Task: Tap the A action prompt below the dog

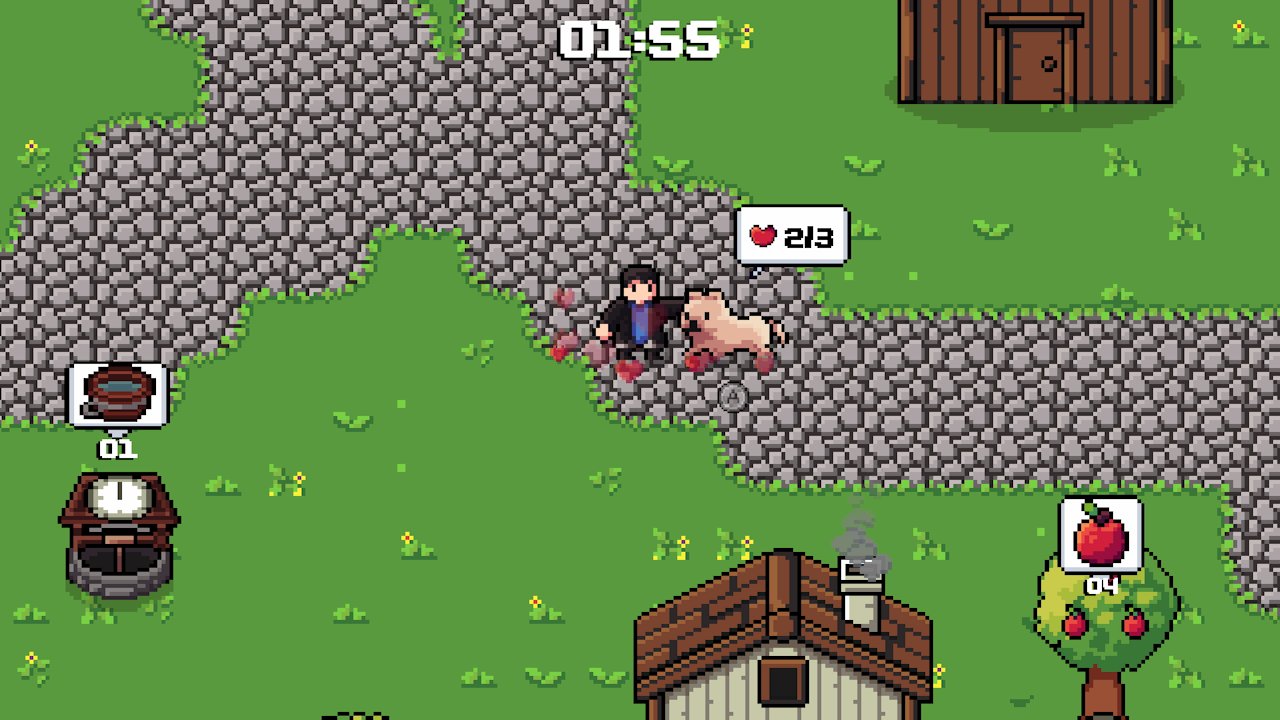Action: coord(733,397)
